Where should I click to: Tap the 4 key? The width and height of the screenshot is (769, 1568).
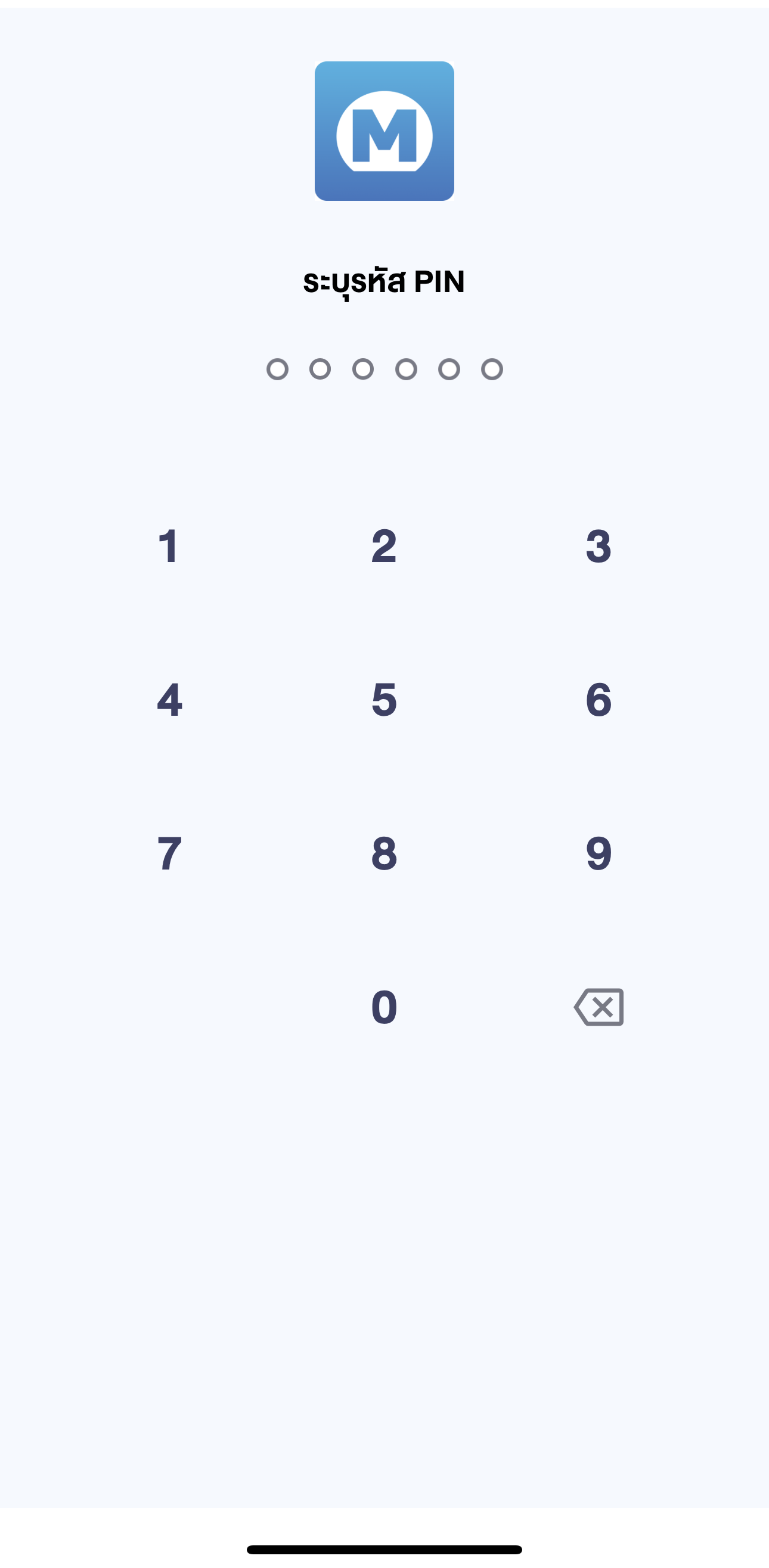point(169,700)
